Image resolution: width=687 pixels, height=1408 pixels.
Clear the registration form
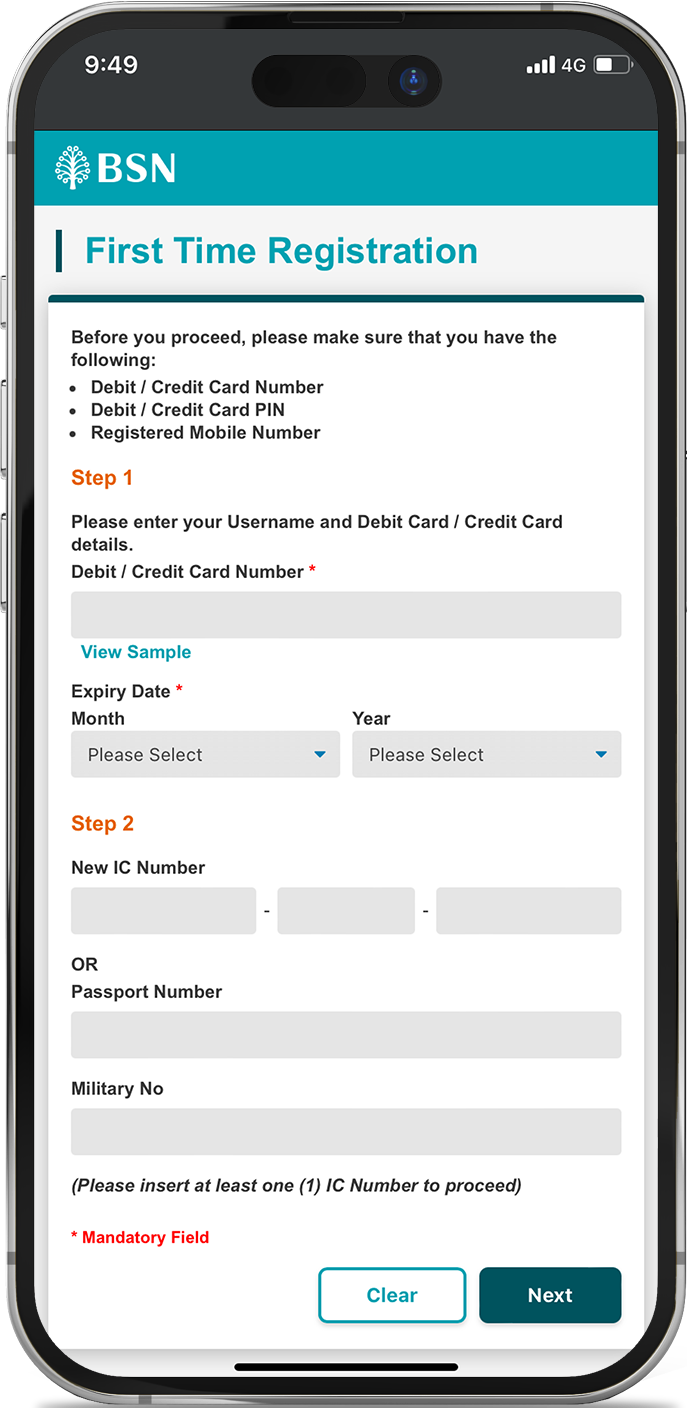[x=392, y=1296]
